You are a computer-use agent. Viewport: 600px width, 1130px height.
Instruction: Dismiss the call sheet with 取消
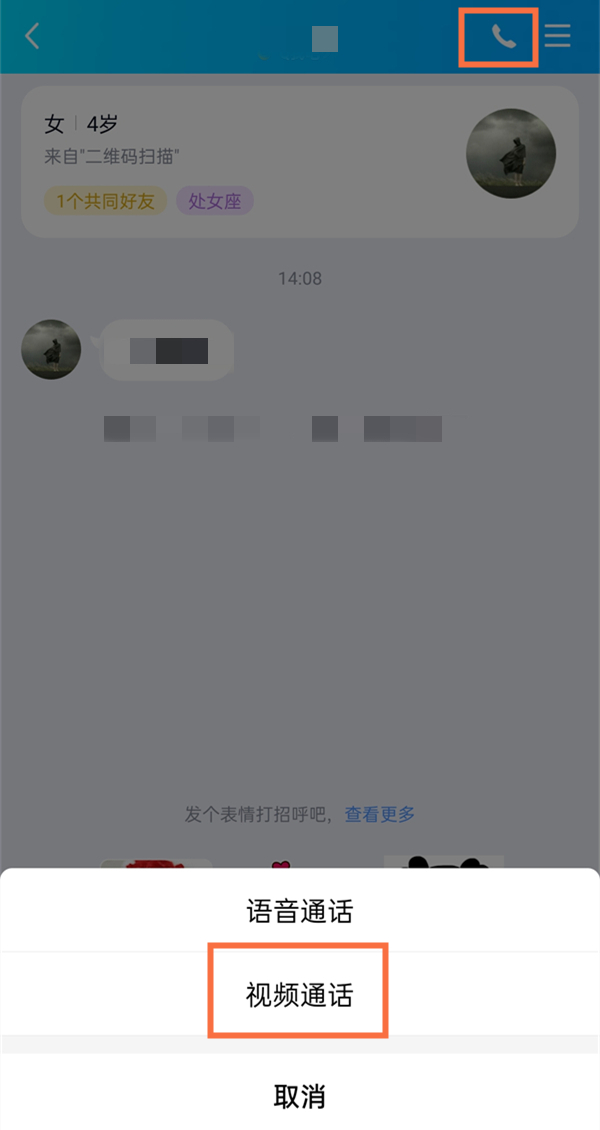pyautogui.click(x=299, y=1095)
